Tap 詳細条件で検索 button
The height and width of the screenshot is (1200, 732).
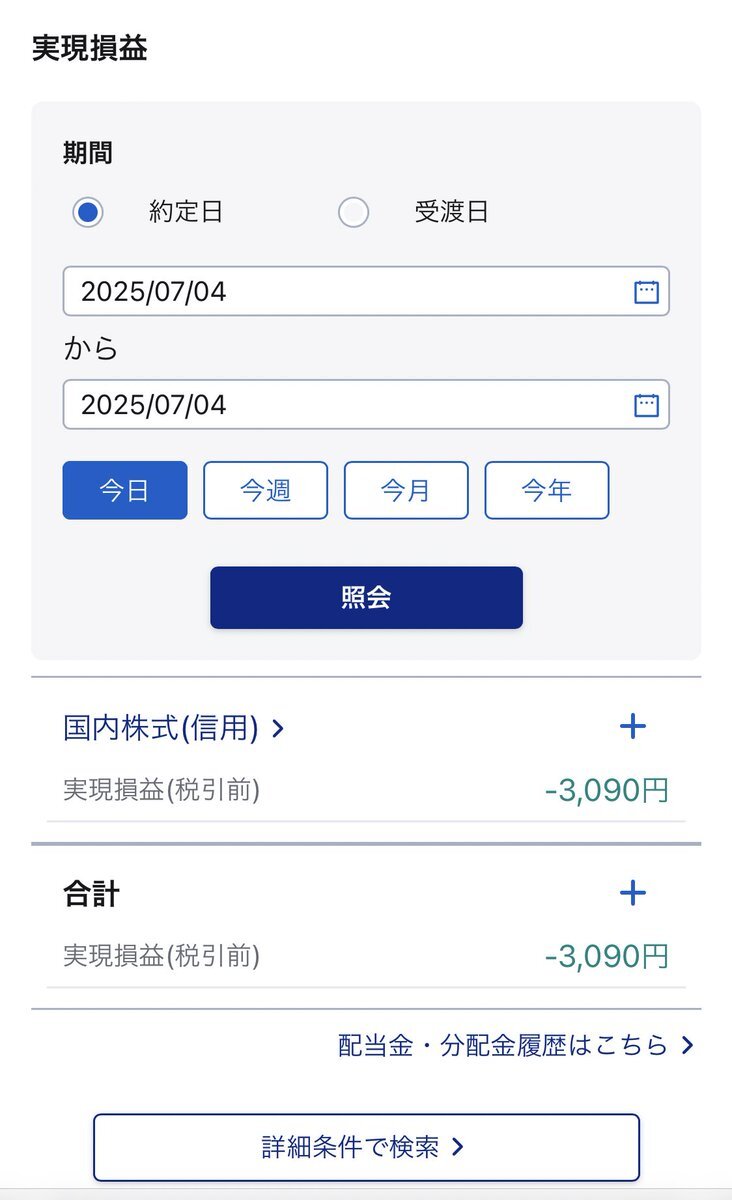pyautogui.click(x=366, y=1147)
